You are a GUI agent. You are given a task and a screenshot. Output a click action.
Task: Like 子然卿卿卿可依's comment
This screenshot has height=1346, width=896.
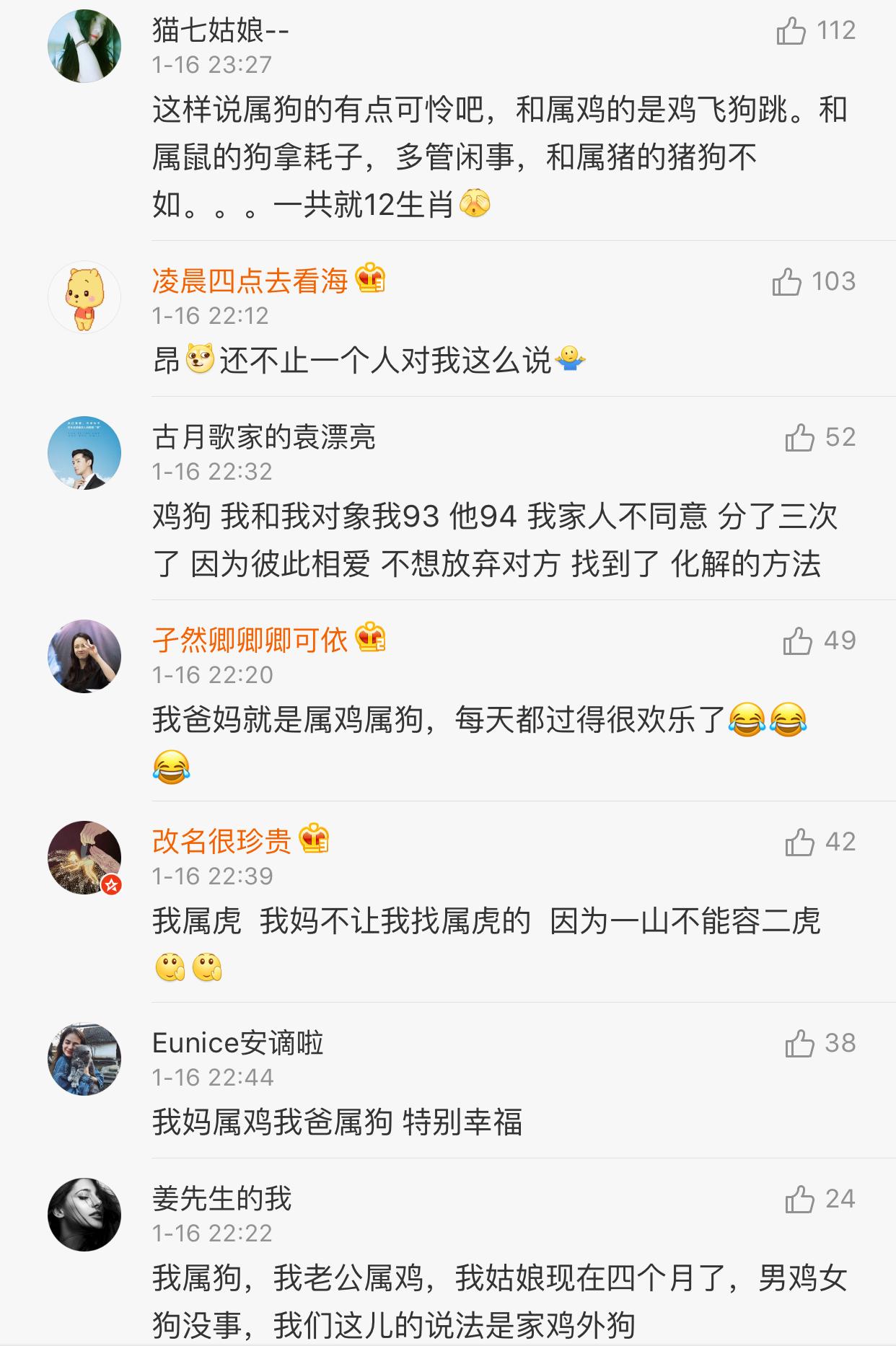click(798, 641)
